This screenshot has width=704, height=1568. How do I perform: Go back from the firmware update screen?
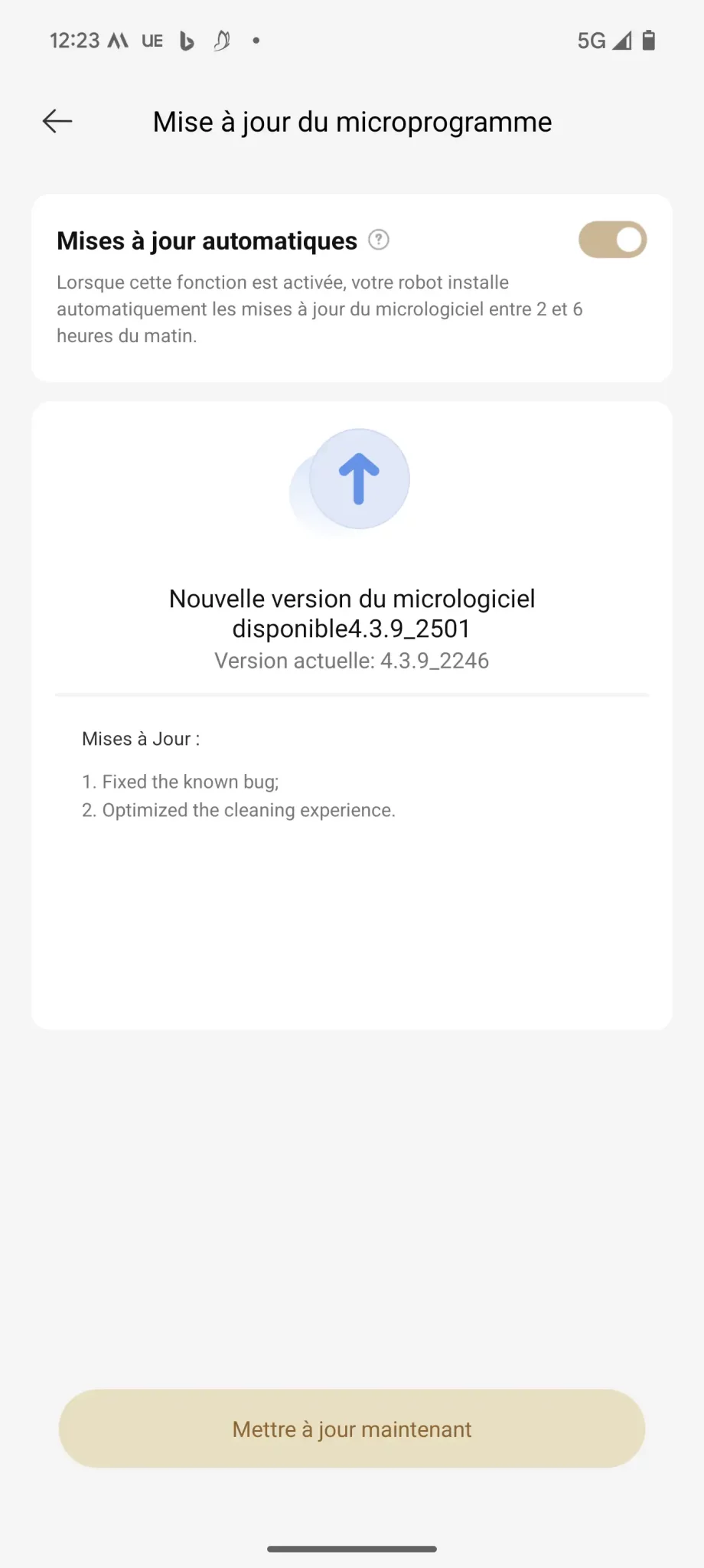click(x=57, y=121)
